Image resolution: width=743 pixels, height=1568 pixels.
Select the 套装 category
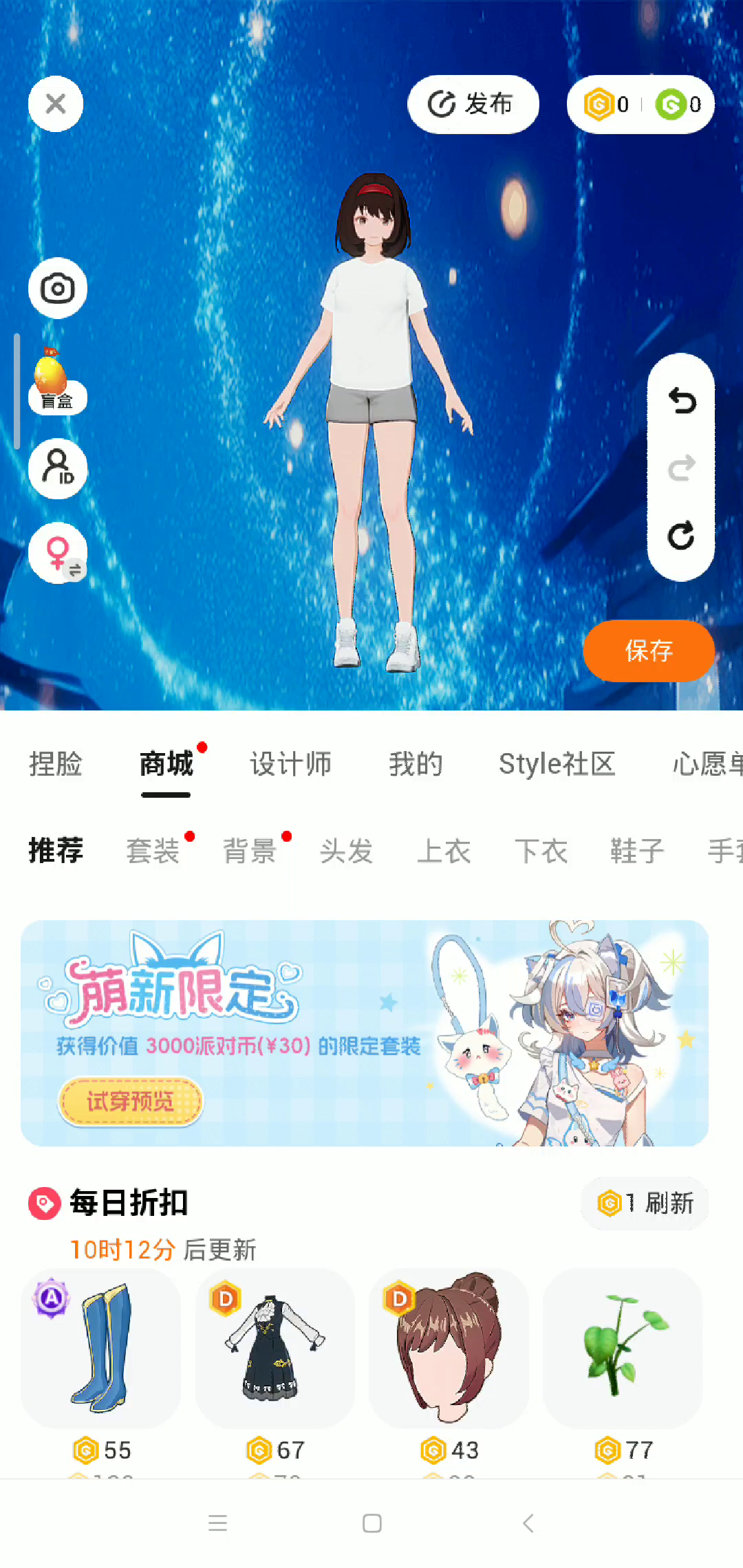click(x=153, y=851)
